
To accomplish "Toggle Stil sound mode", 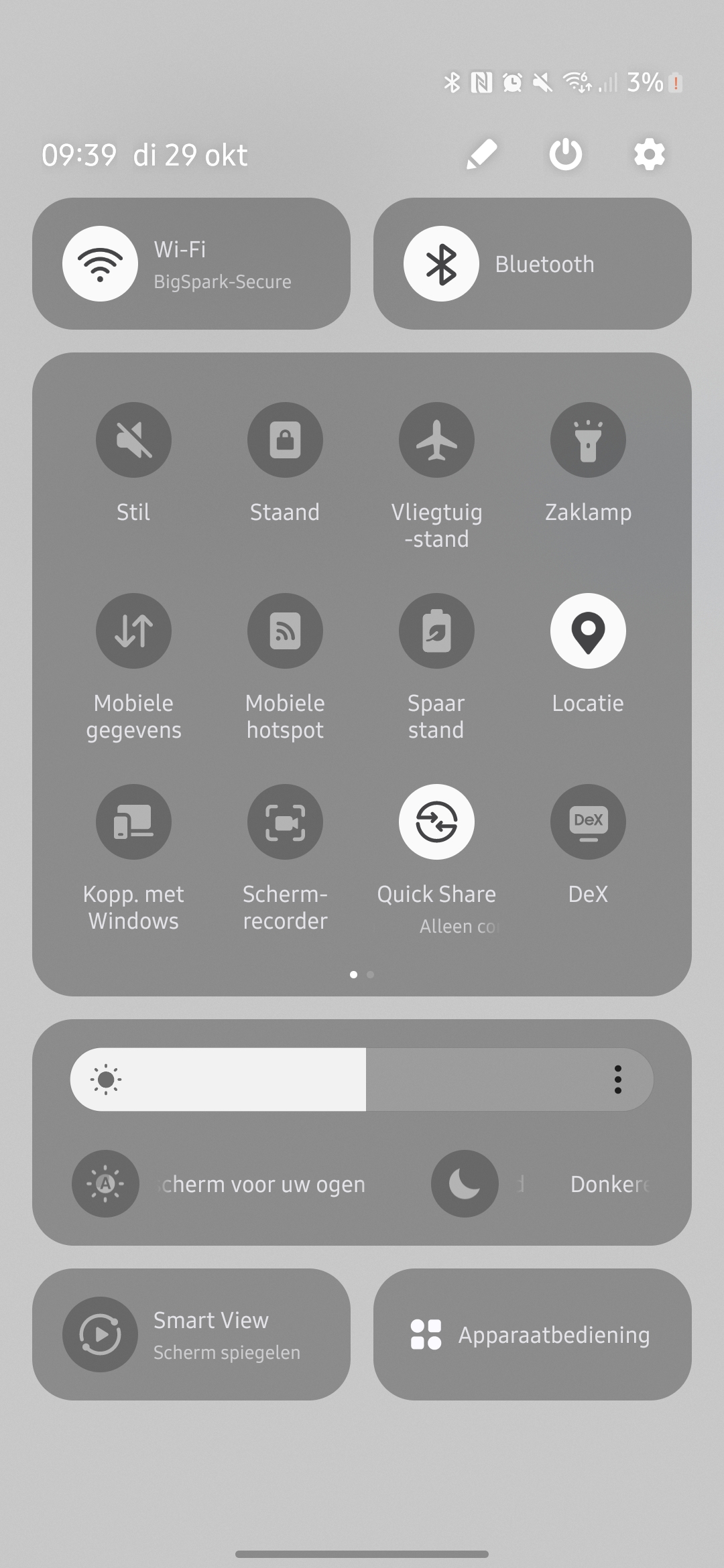I will [x=133, y=440].
